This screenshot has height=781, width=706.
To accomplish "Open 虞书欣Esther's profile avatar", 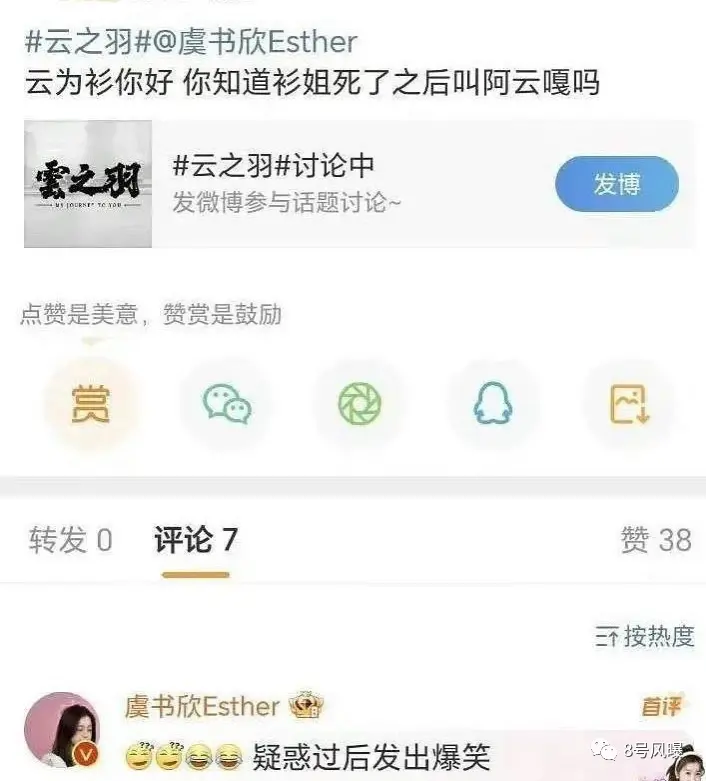I will pos(62,730).
